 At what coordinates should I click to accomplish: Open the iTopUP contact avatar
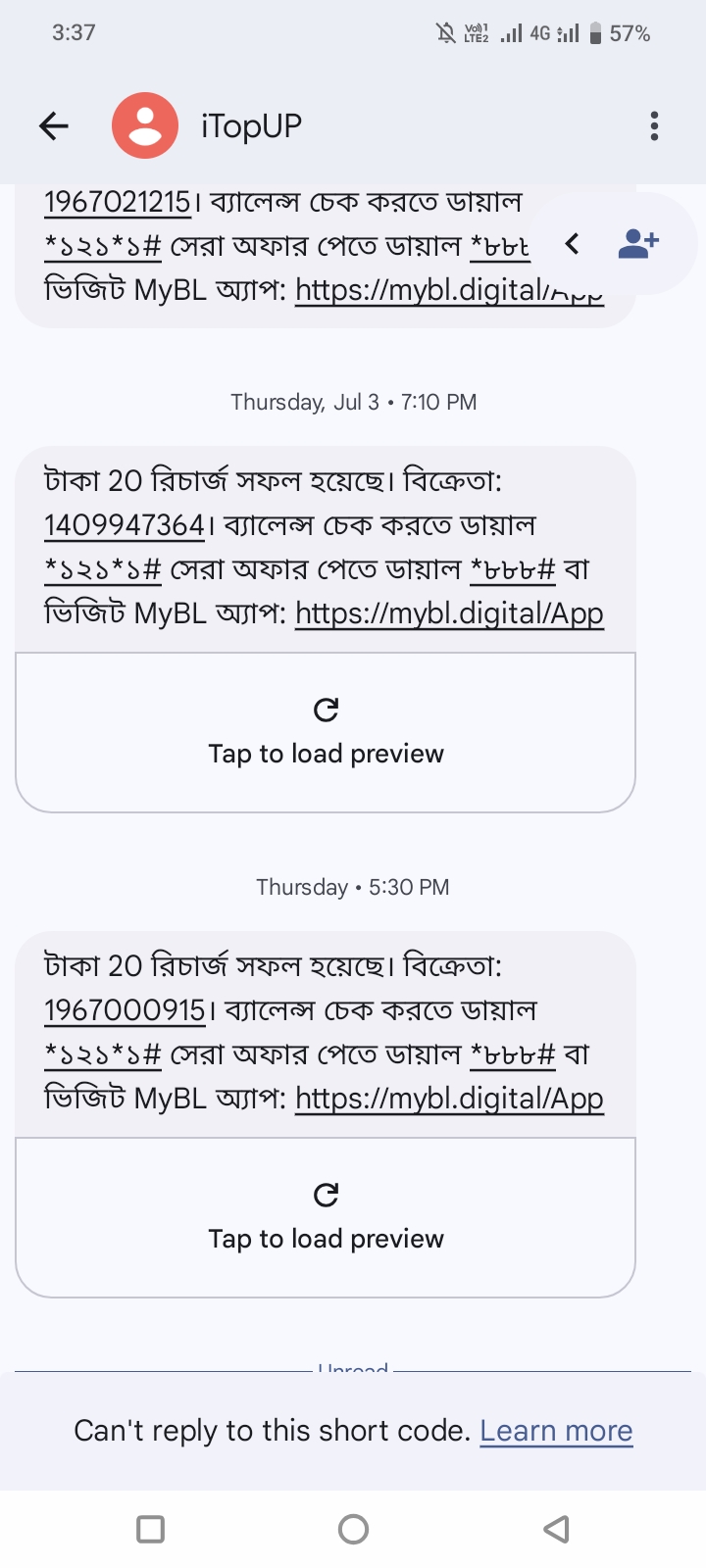tap(145, 125)
